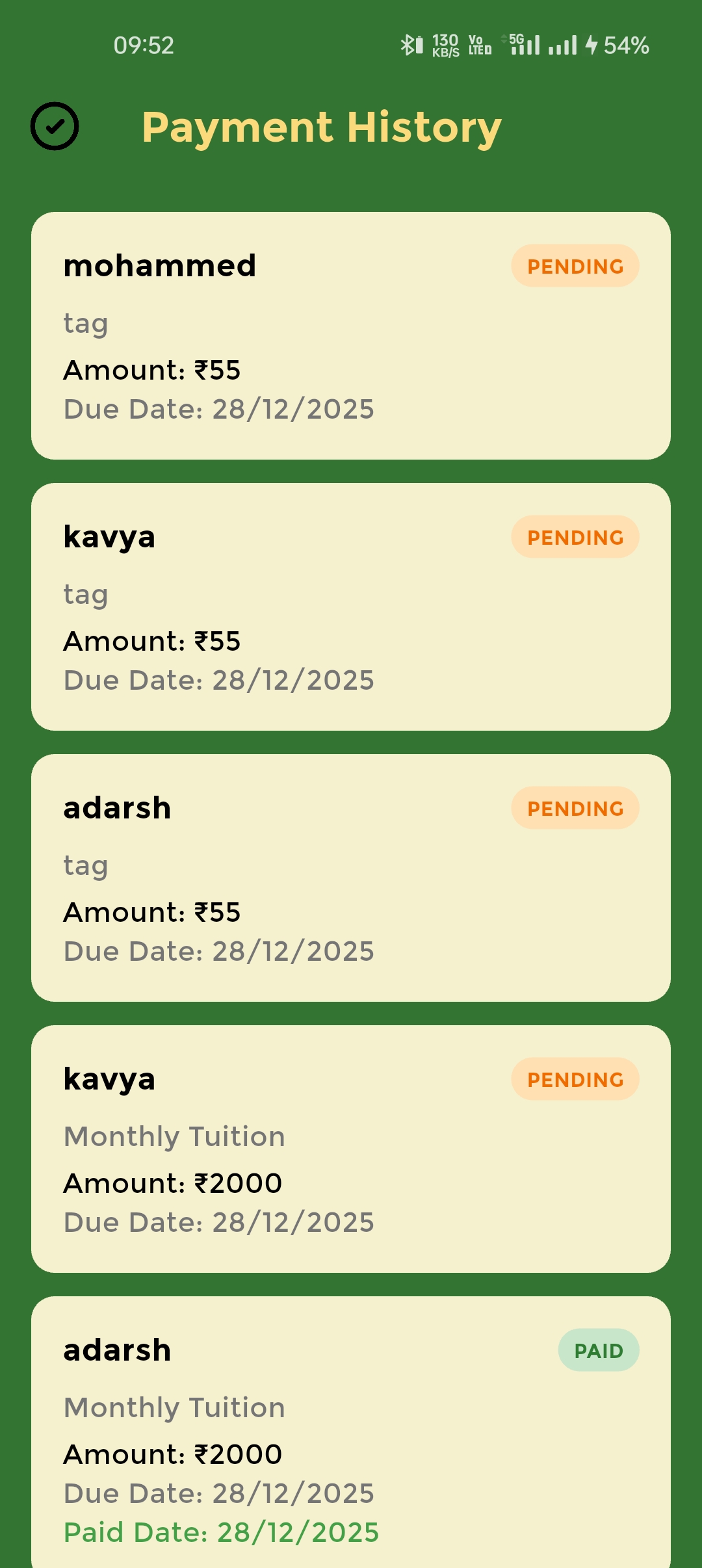This screenshot has height=1568, width=702.
Task: Open adarsh's paid Monthly Tuition card
Action: (x=351, y=1430)
